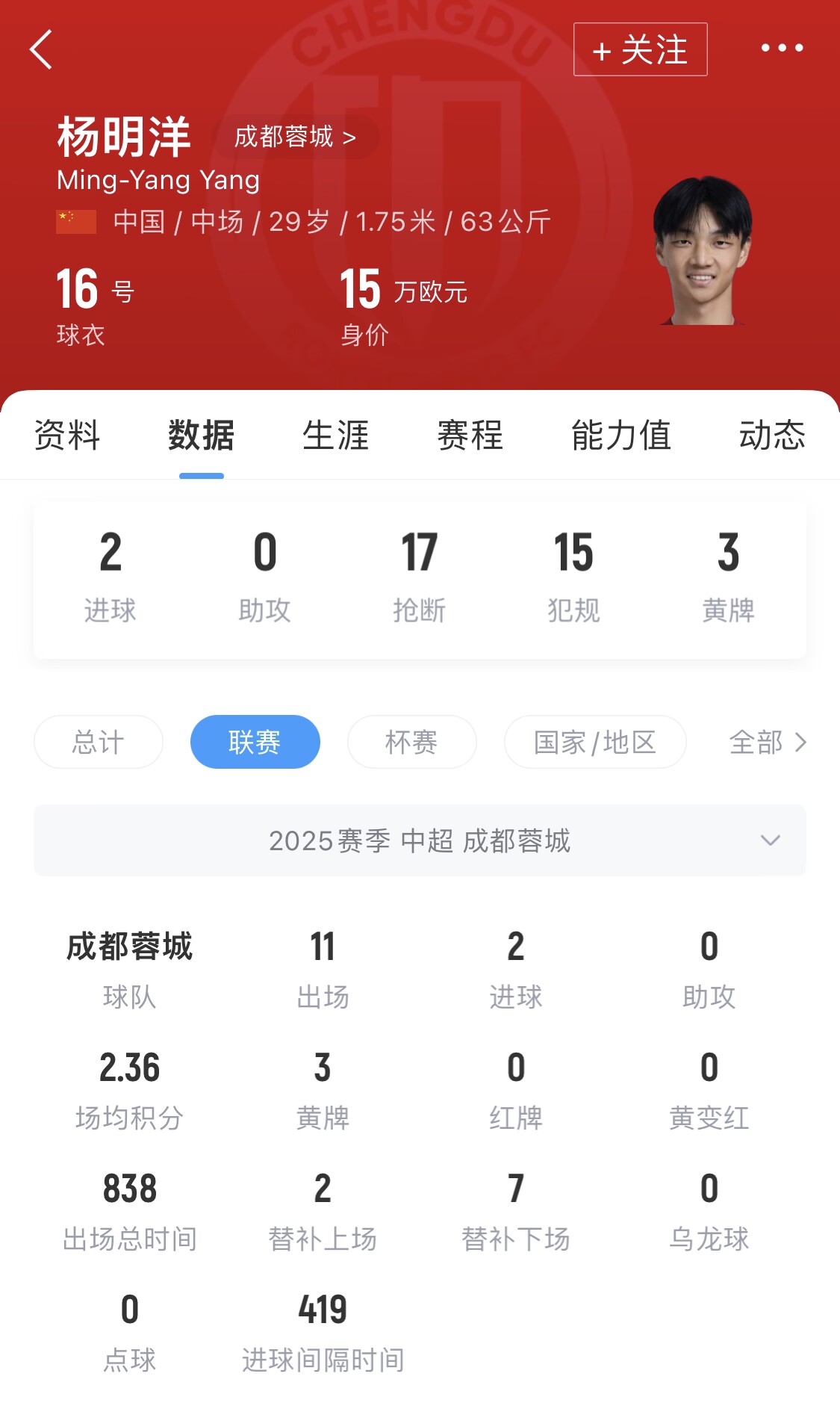Select the 总计 filter chip
840x1406 pixels.
click(x=99, y=742)
